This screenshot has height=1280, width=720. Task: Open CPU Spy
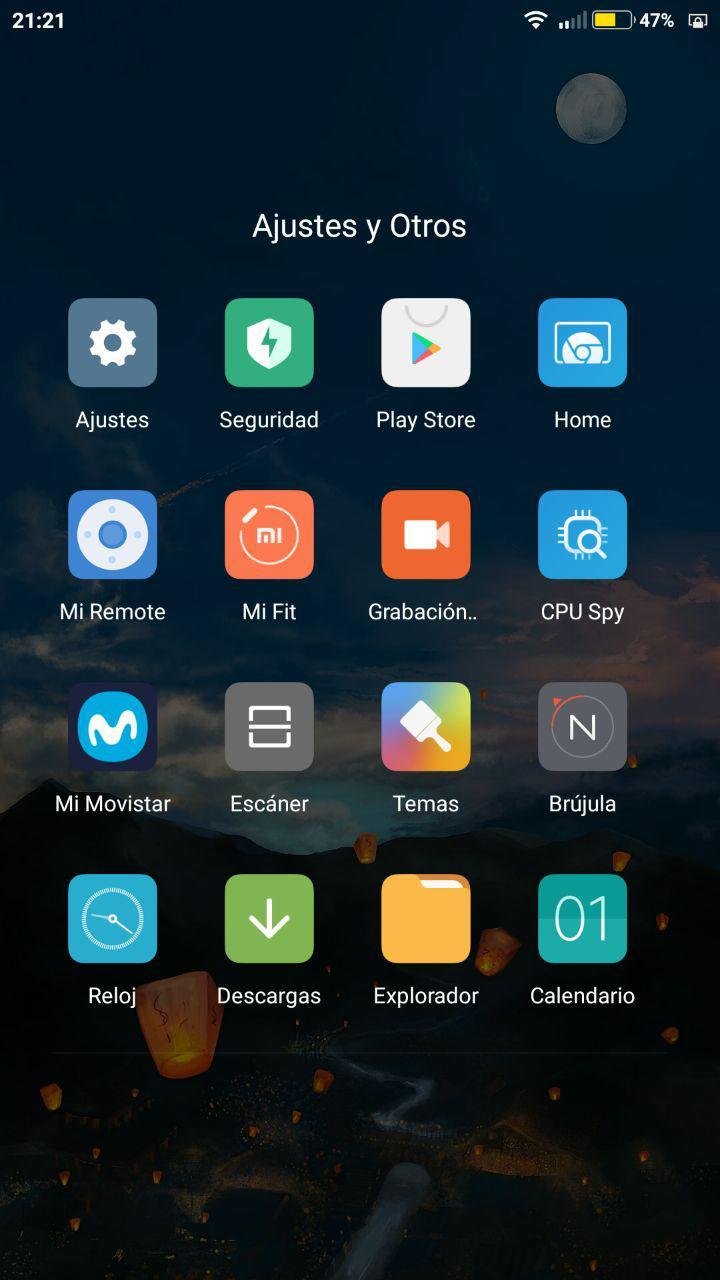pyautogui.click(x=582, y=535)
